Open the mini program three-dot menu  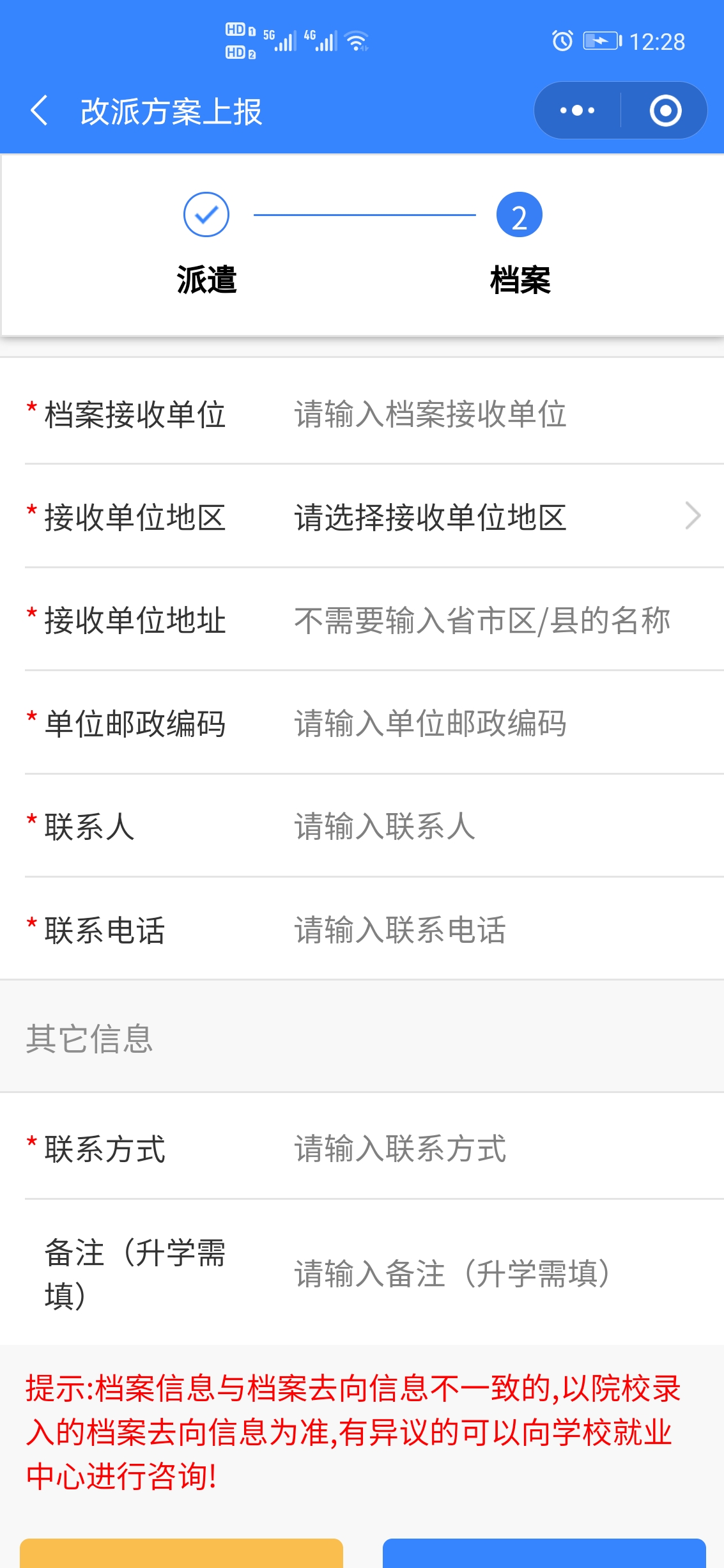(577, 111)
